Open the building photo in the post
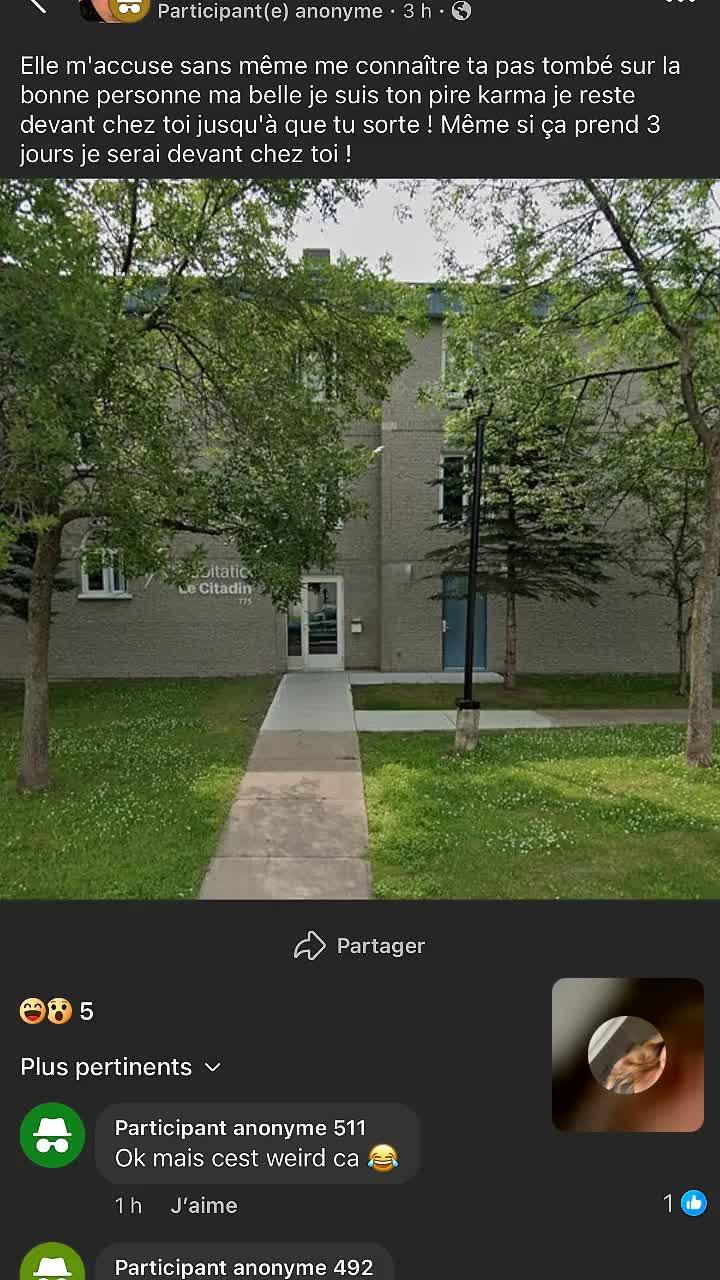Viewport: 720px width, 1280px height. click(360, 540)
